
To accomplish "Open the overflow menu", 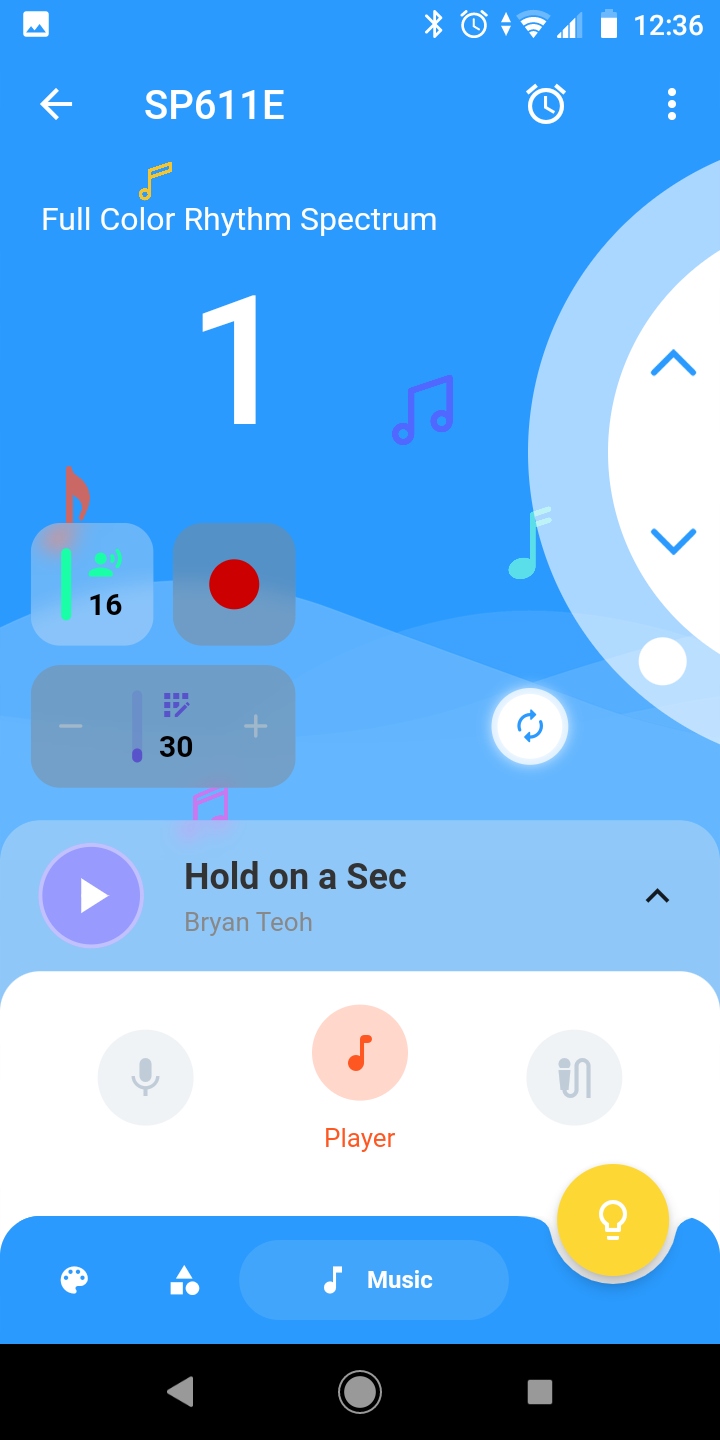I will [x=672, y=104].
